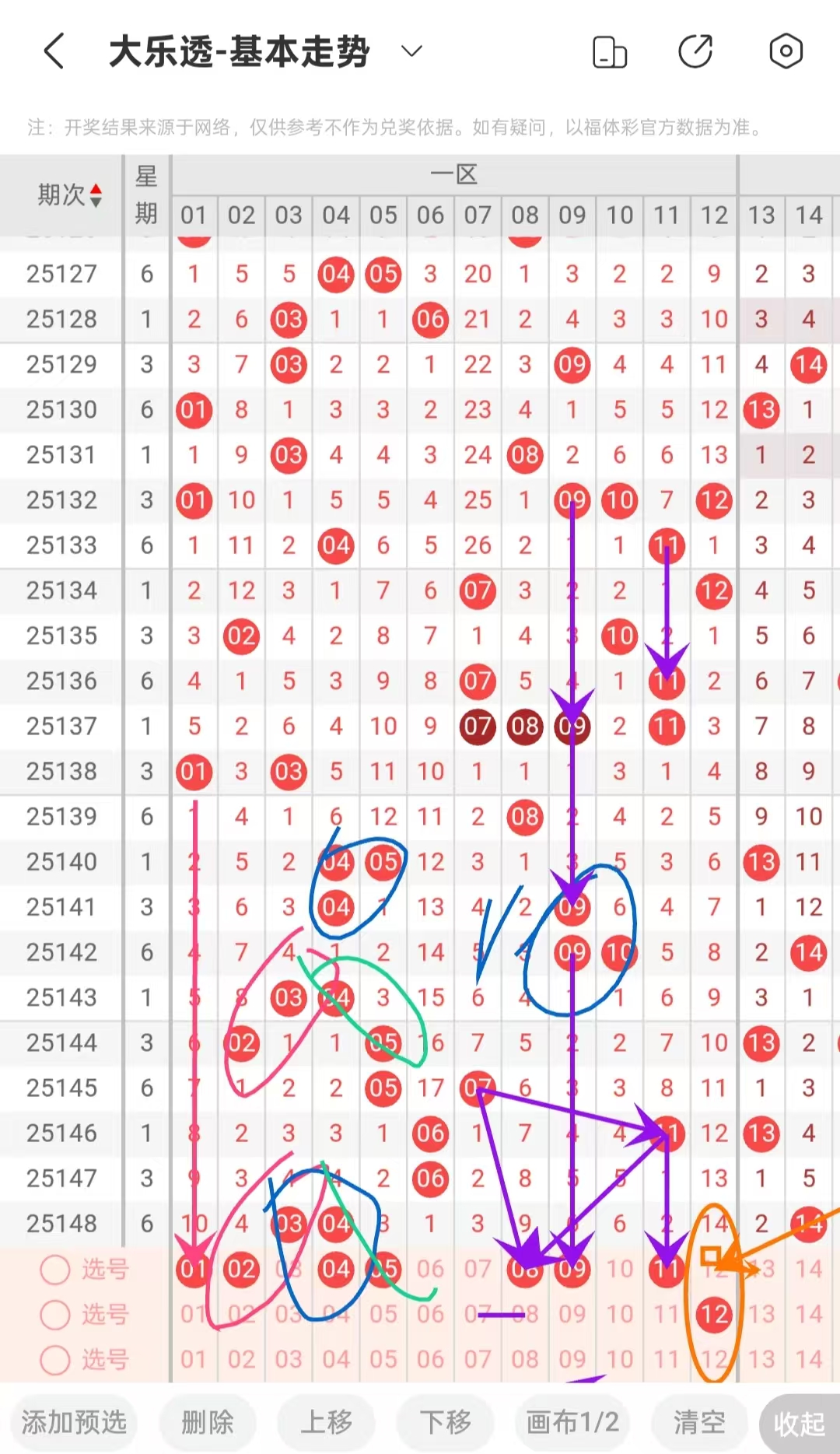Expand the 大乐透-基本走势 chart type dropdown
The height and width of the screenshot is (1454, 840).
[411, 51]
